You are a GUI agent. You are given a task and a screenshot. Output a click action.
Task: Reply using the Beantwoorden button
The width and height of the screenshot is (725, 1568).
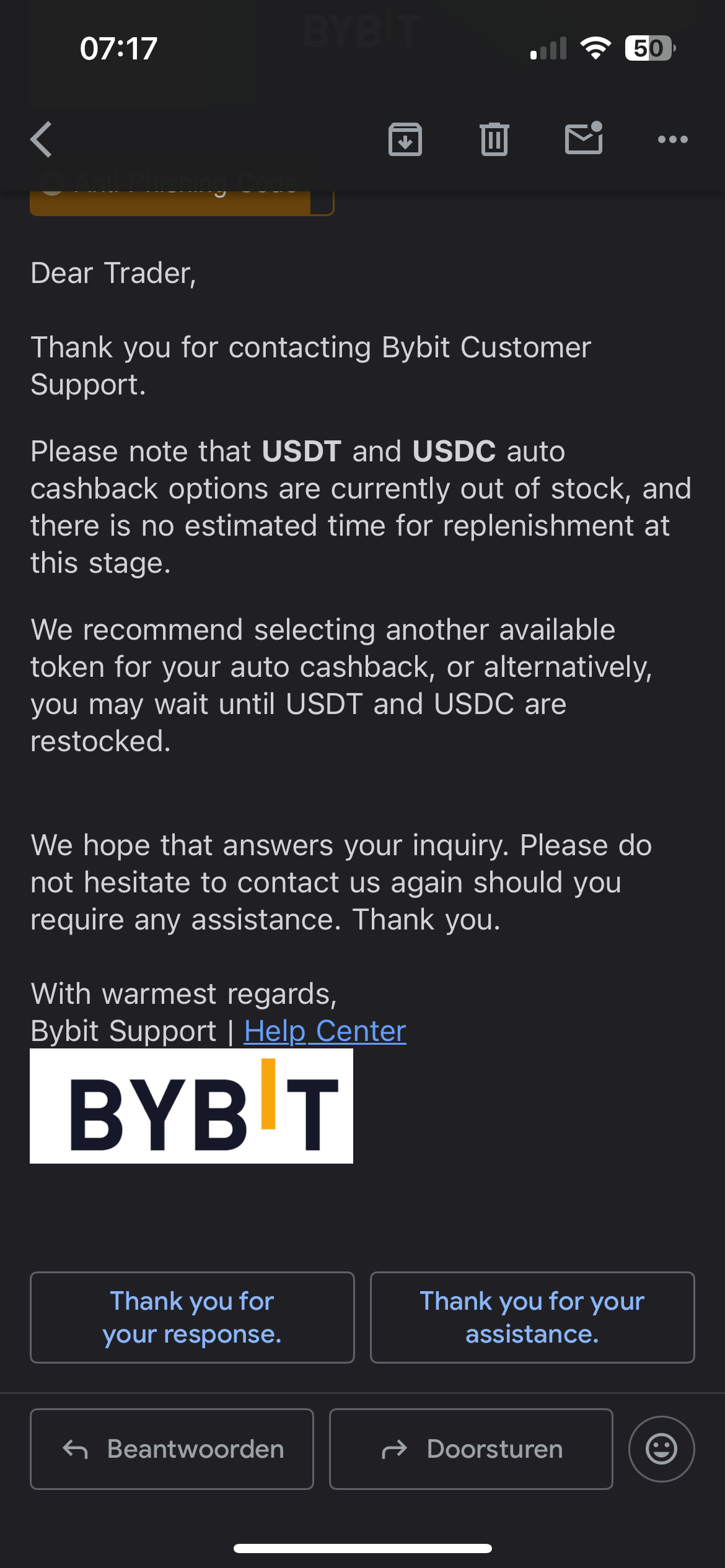point(172,1449)
